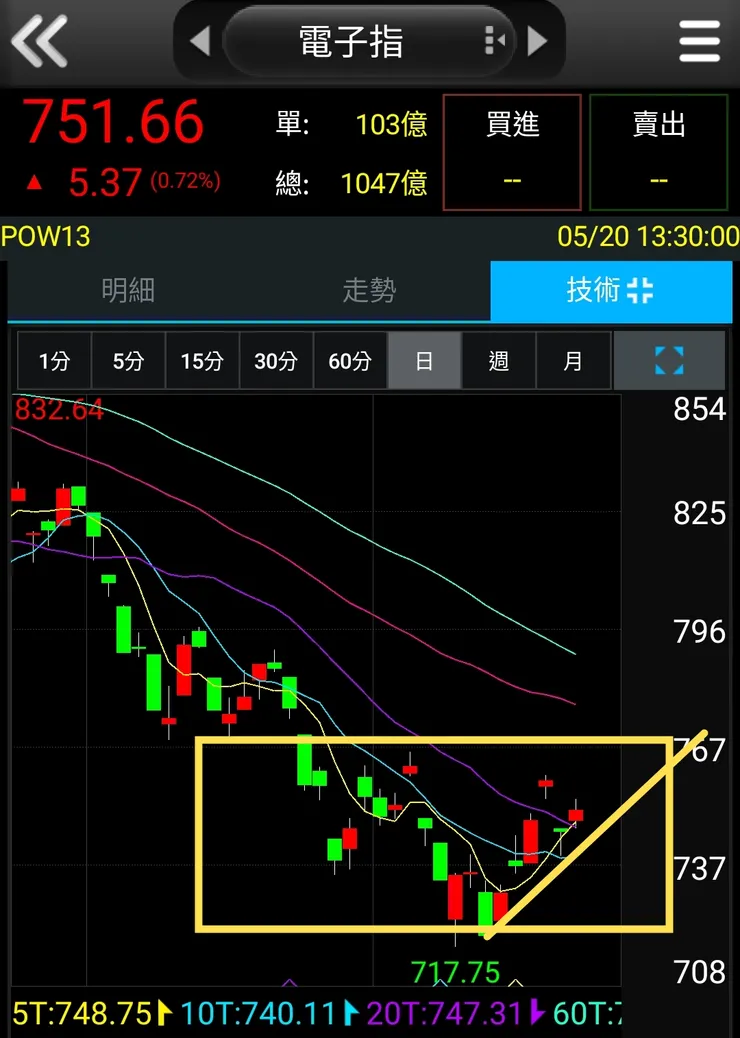Screen dimensions: 740x1038
Task: Select the 1分 chart interval
Action: pyautogui.click(x=54, y=361)
